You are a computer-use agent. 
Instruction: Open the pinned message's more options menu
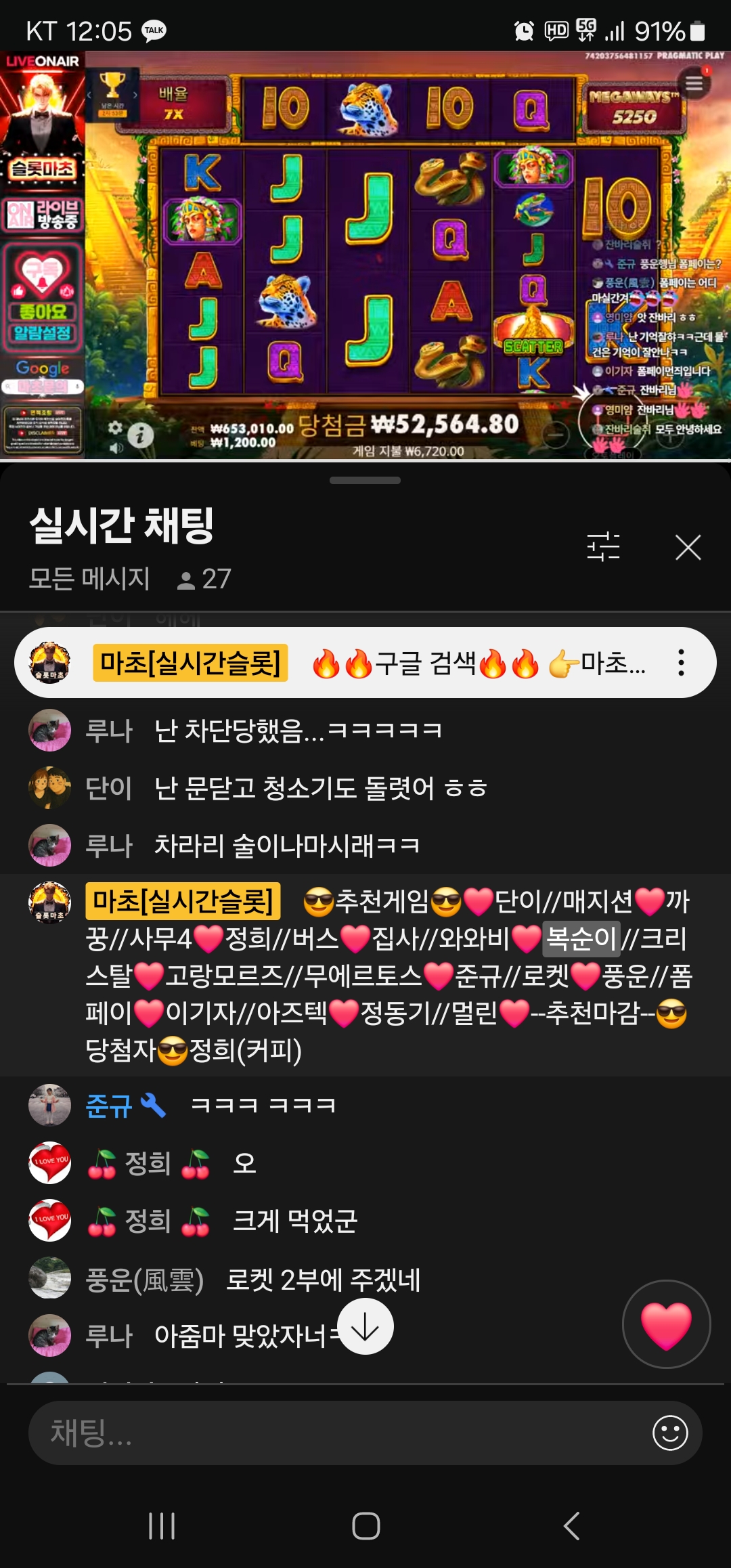tap(681, 663)
